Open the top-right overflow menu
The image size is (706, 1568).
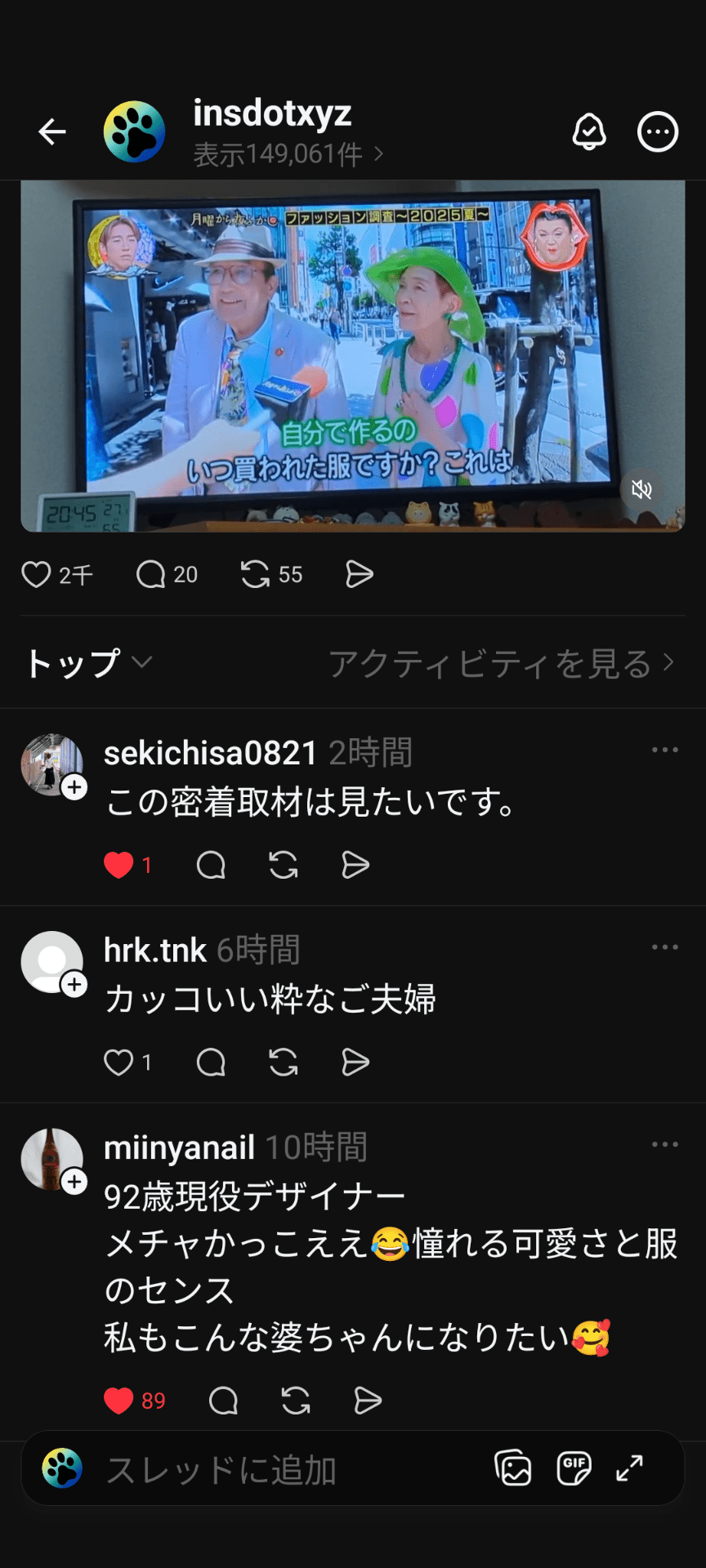(657, 131)
